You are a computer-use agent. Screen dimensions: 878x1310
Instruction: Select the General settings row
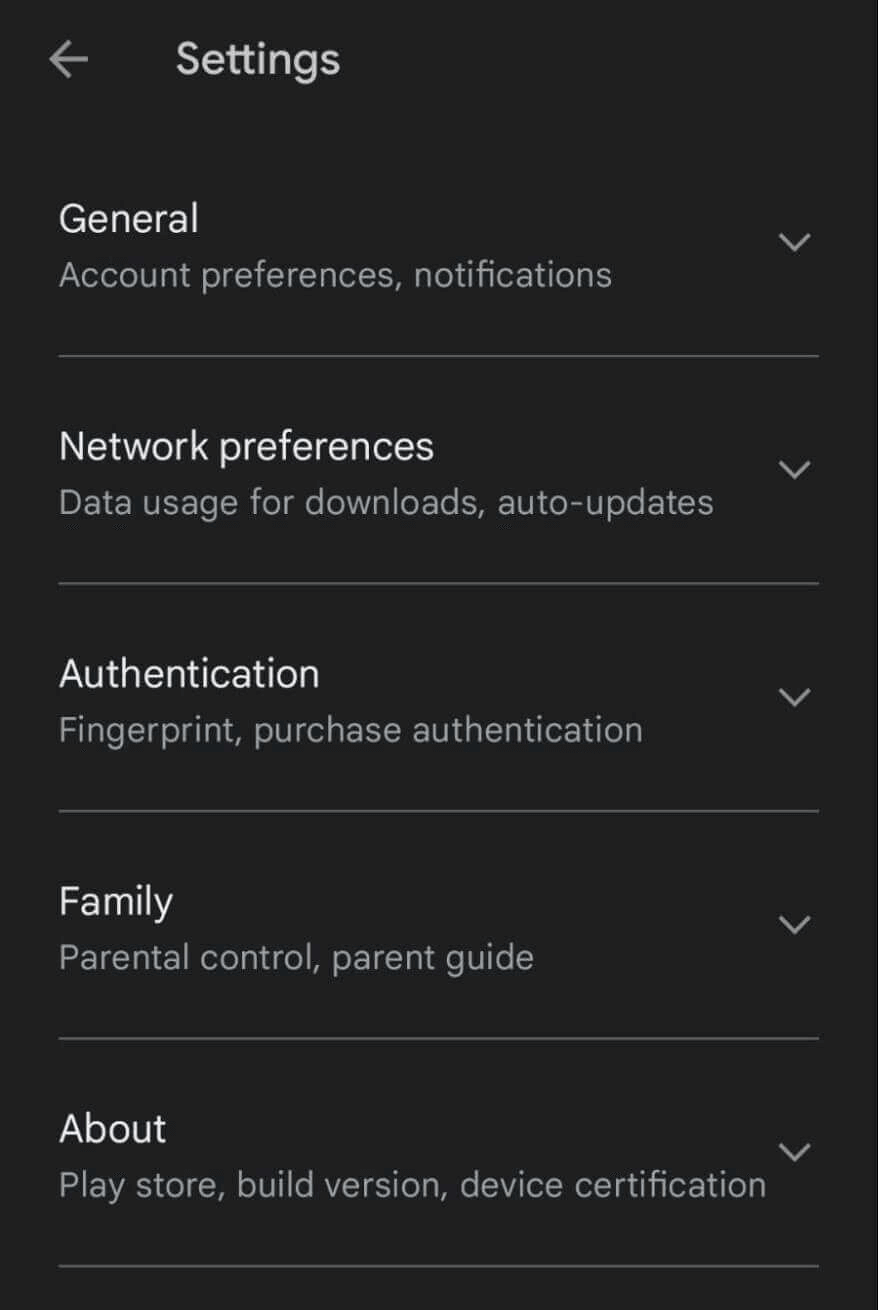coord(300,245)
